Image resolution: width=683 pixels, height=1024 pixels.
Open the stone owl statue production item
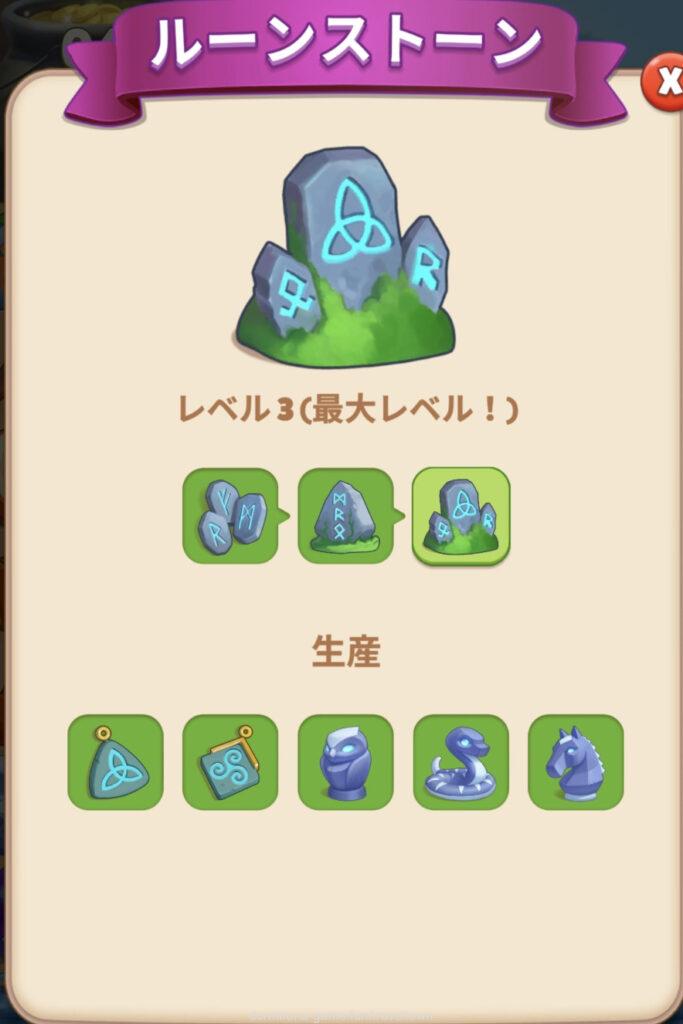(x=345, y=762)
